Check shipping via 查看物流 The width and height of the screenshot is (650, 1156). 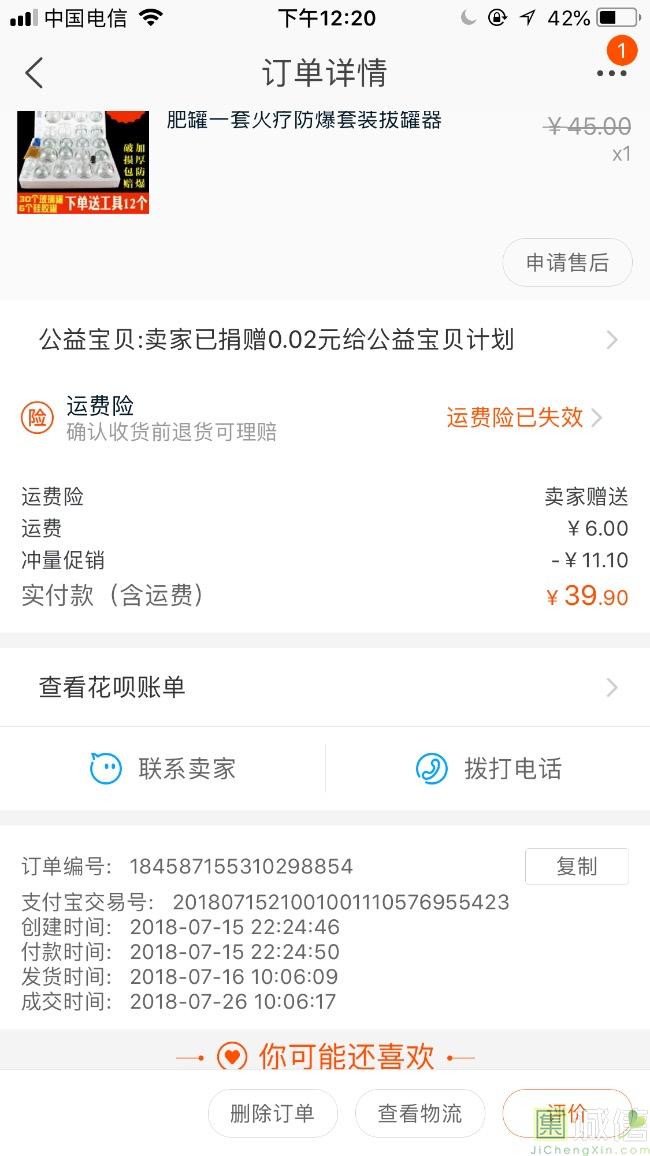coord(419,1114)
